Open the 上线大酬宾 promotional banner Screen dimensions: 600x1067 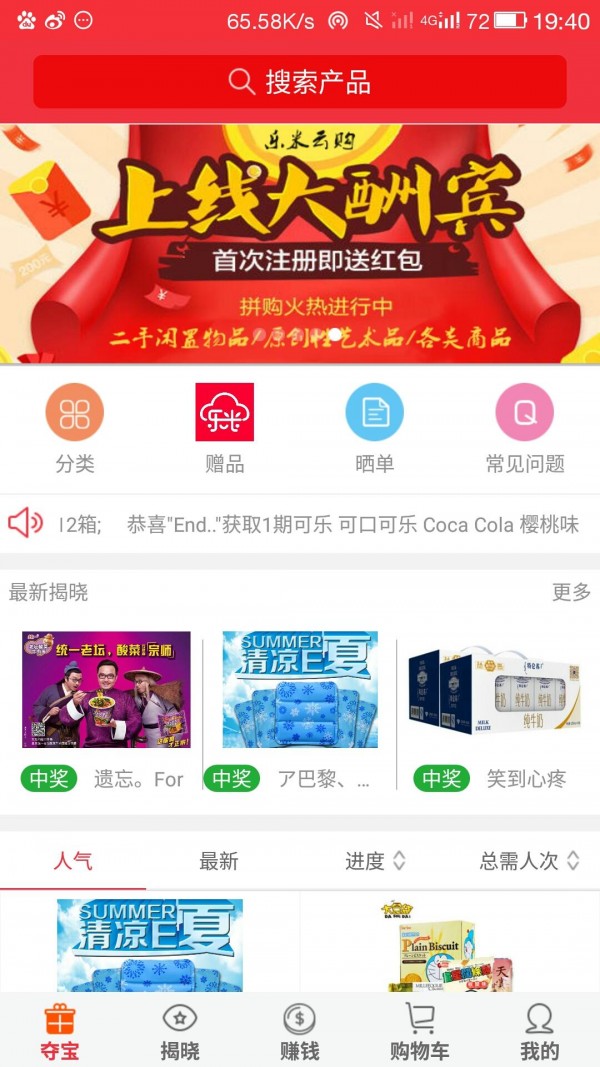pos(300,243)
